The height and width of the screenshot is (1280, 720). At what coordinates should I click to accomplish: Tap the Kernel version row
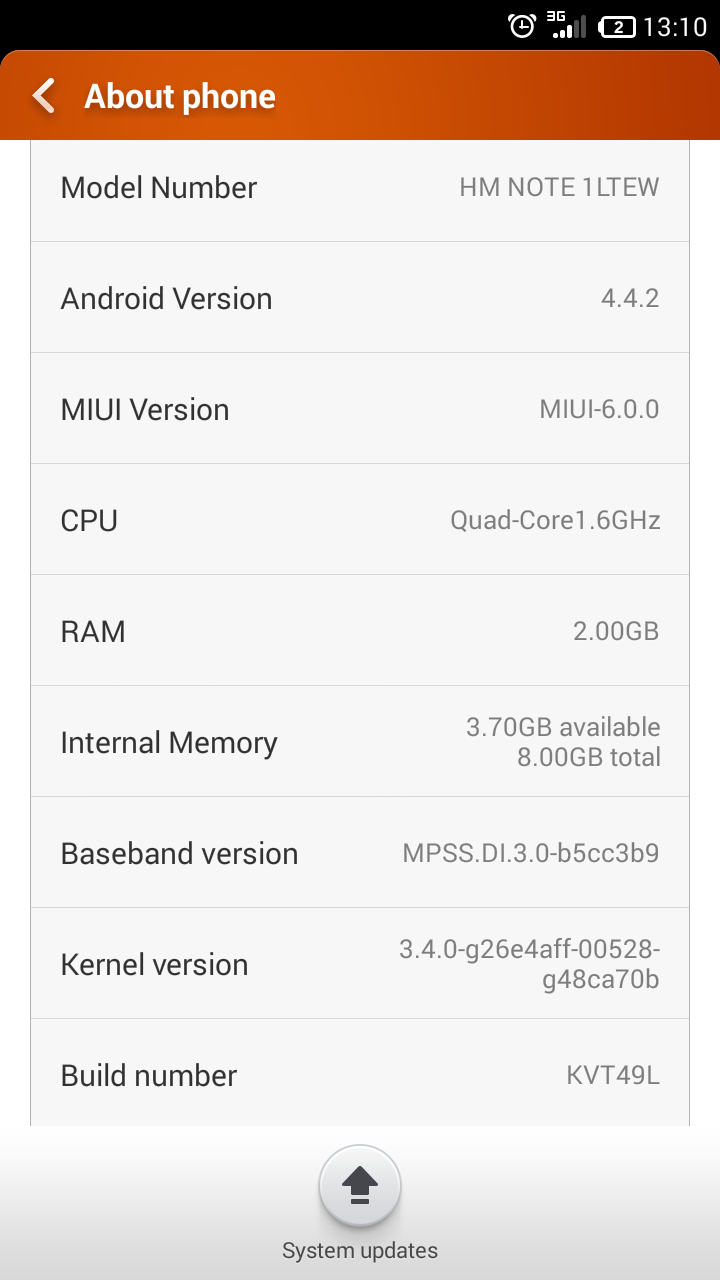point(360,964)
